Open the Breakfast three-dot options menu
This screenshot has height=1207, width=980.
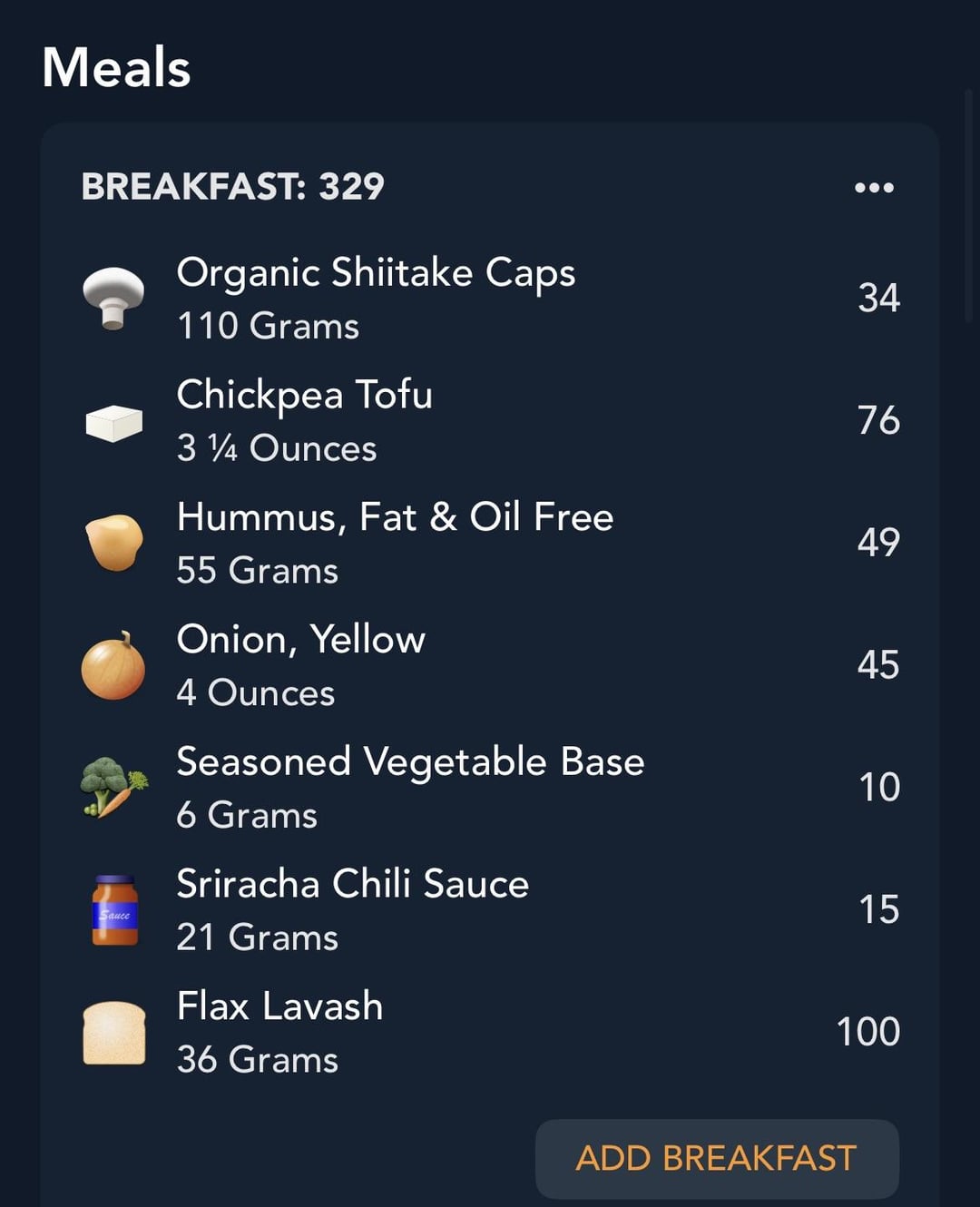click(874, 188)
